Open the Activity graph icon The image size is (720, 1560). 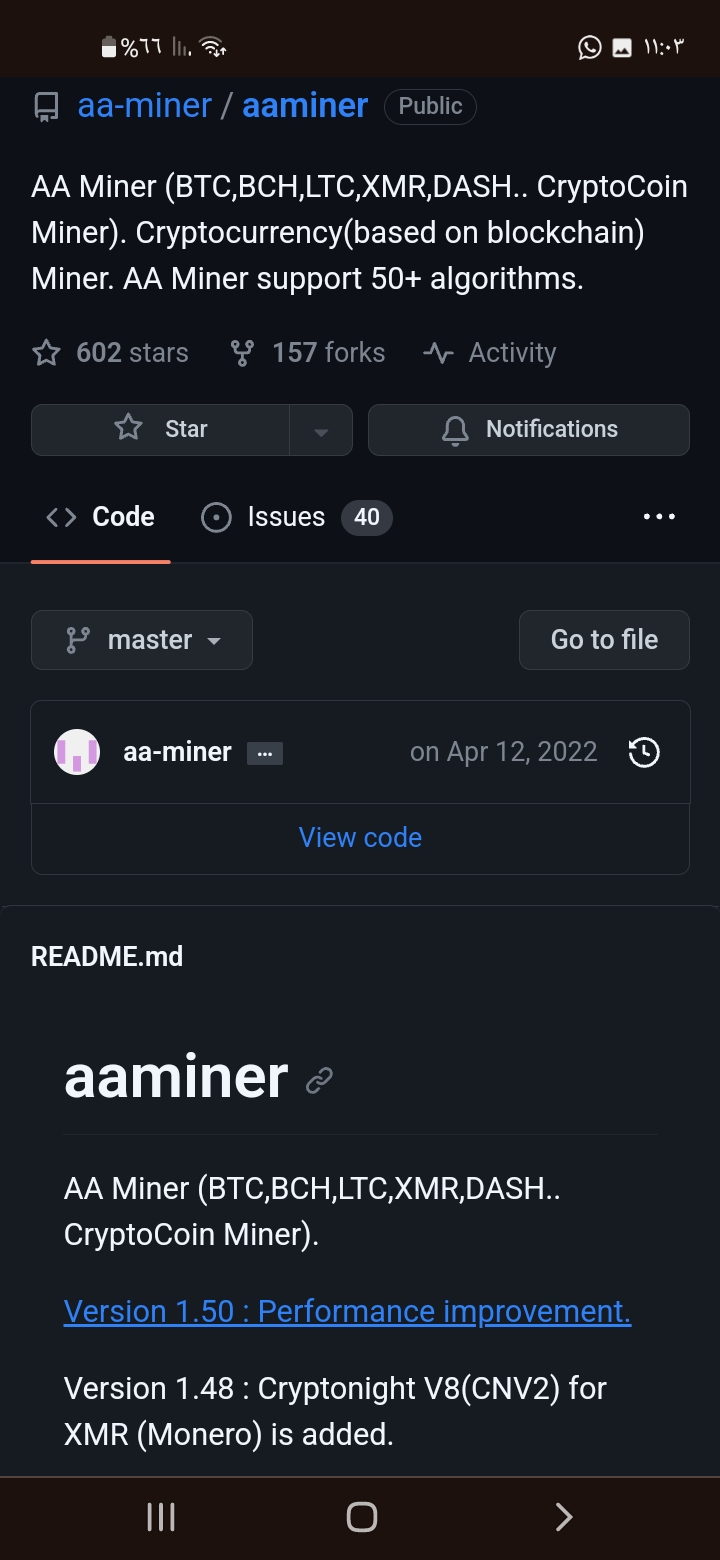tap(438, 352)
